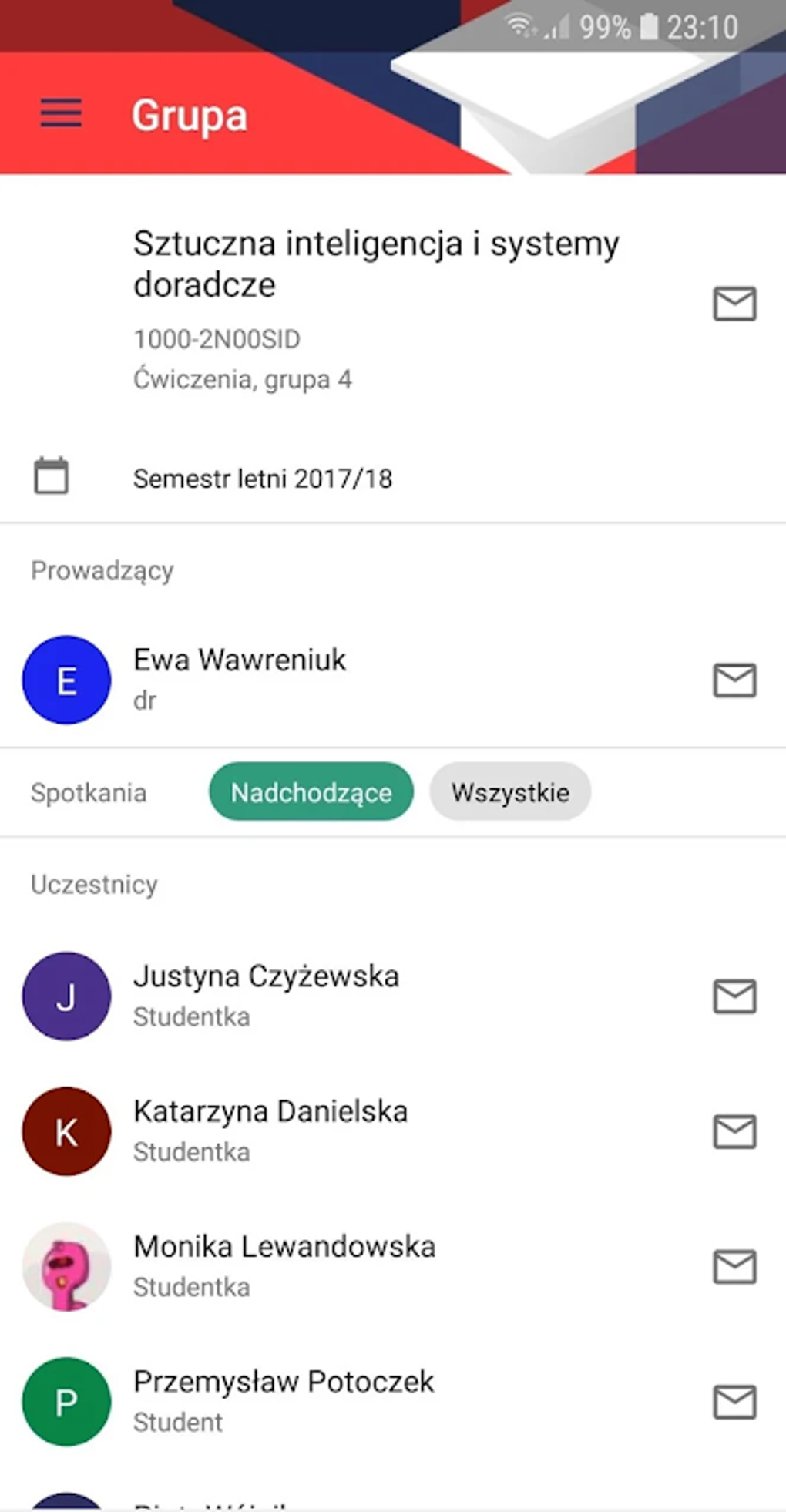Screen dimensions: 786x1512
Task: Select participant Katarzyna Danielska from the list
Action: click(x=271, y=1110)
